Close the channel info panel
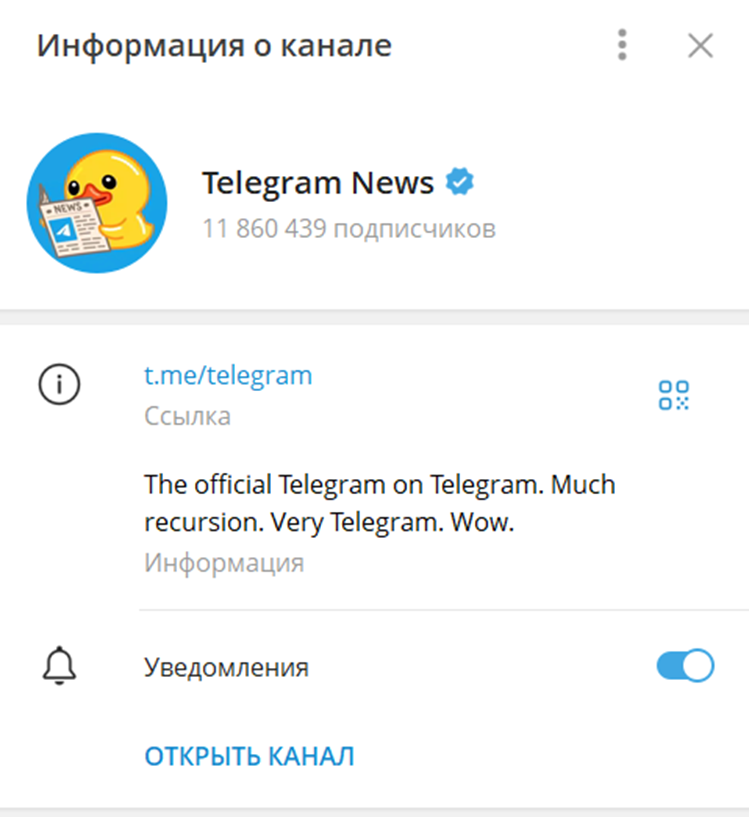 700,45
